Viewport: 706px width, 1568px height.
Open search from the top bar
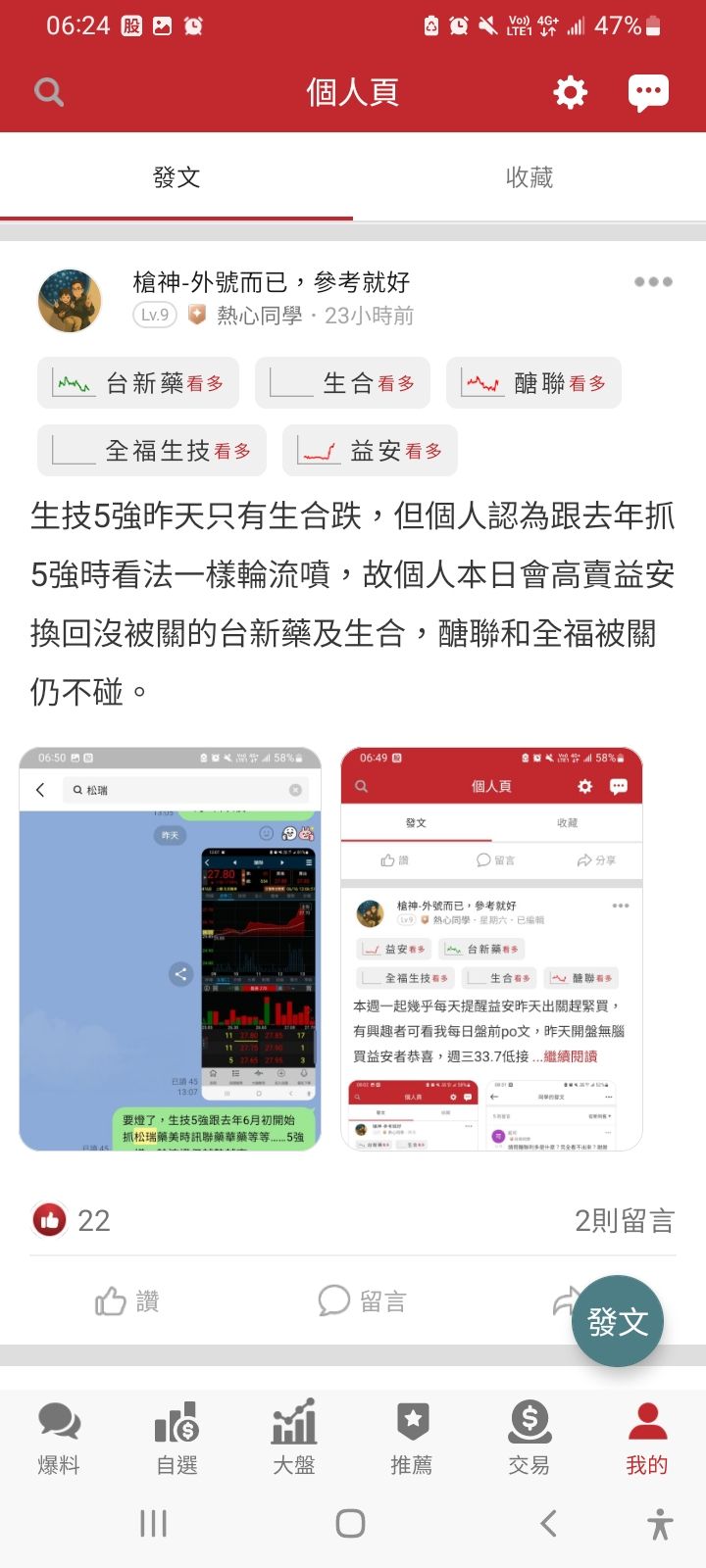pyautogui.click(x=48, y=92)
